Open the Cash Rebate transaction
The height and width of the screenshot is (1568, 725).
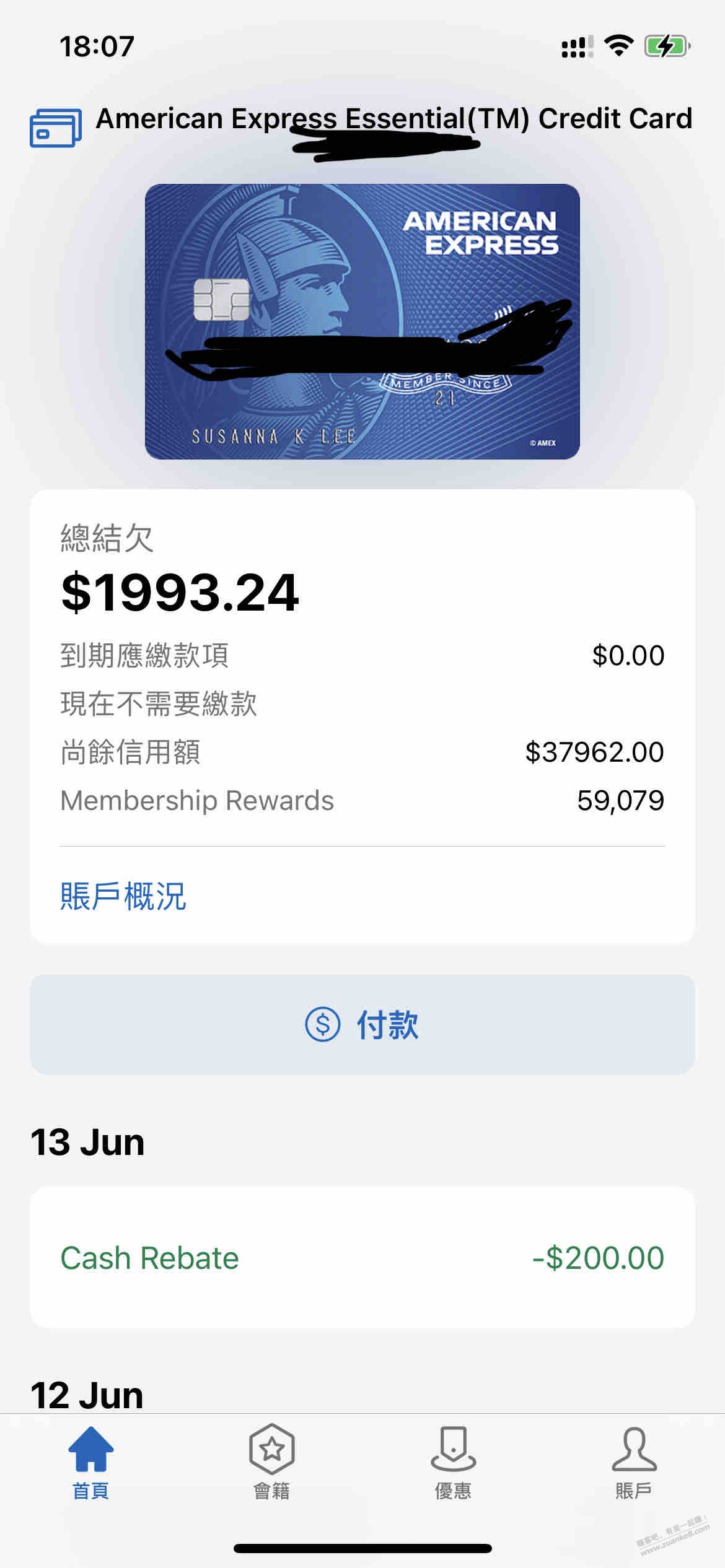(x=362, y=1258)
